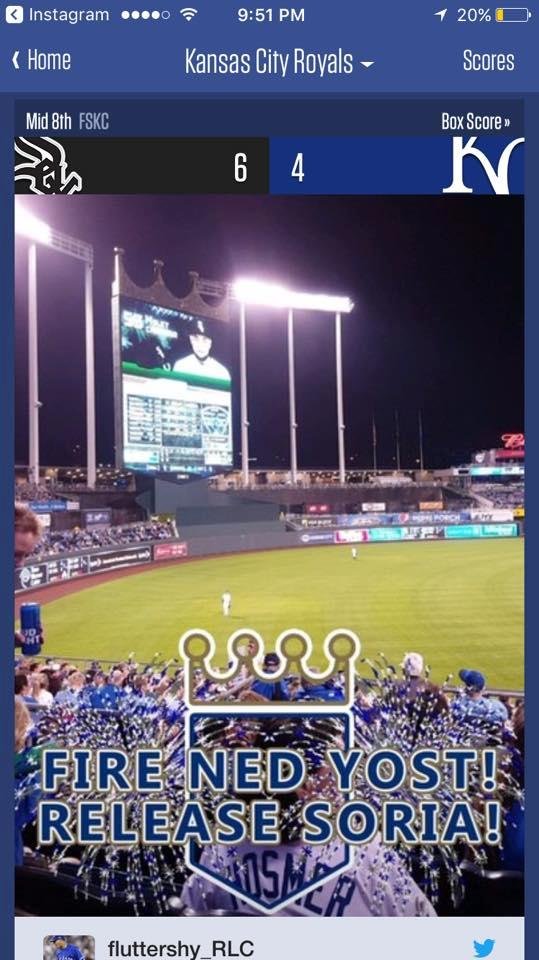539x960 pixels.
Task: Return to Instagram via the status bar
Action: click(58, 15)
